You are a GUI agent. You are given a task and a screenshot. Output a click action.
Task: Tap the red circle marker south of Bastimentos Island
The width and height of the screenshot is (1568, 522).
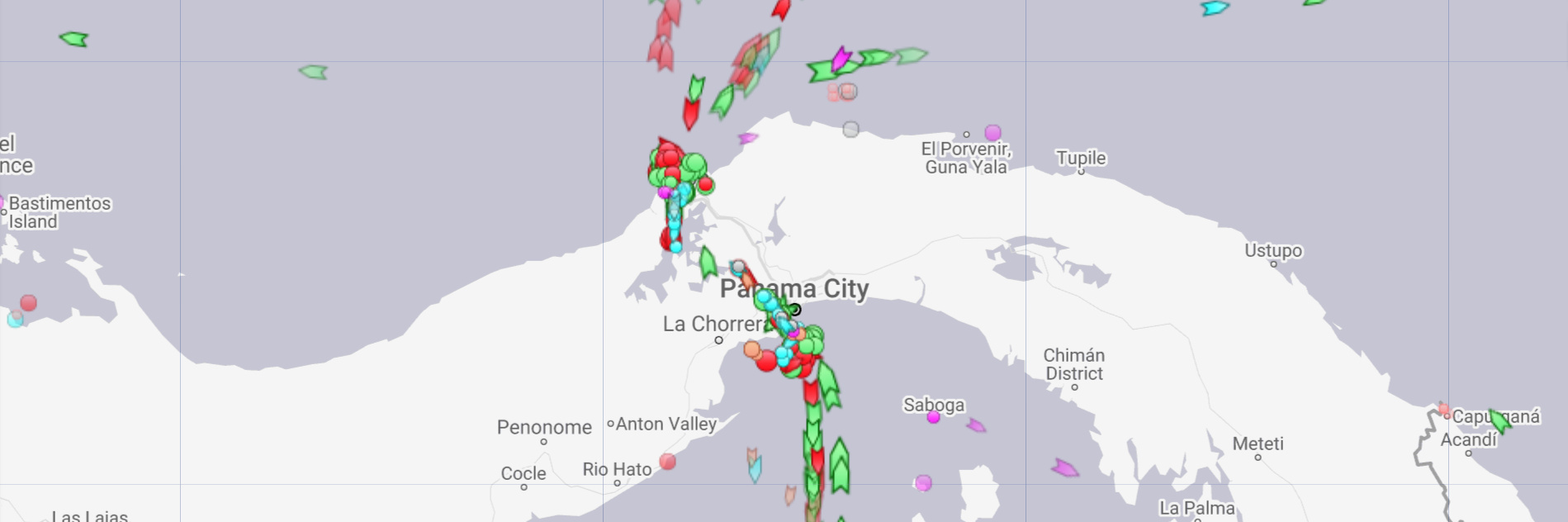(x=29, y=303)
